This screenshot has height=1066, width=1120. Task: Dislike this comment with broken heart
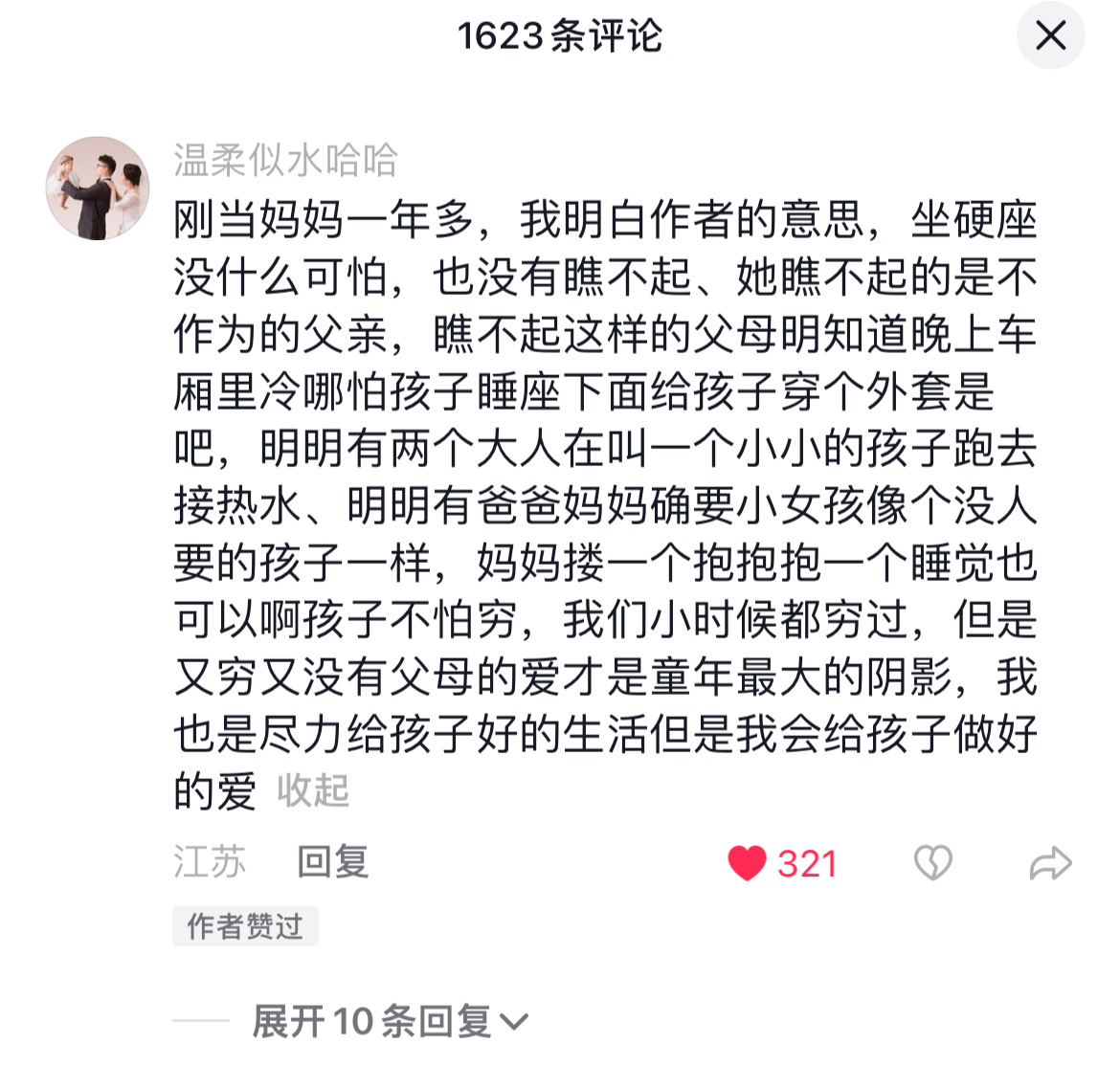pyautogui.click(x=932, y=863)
